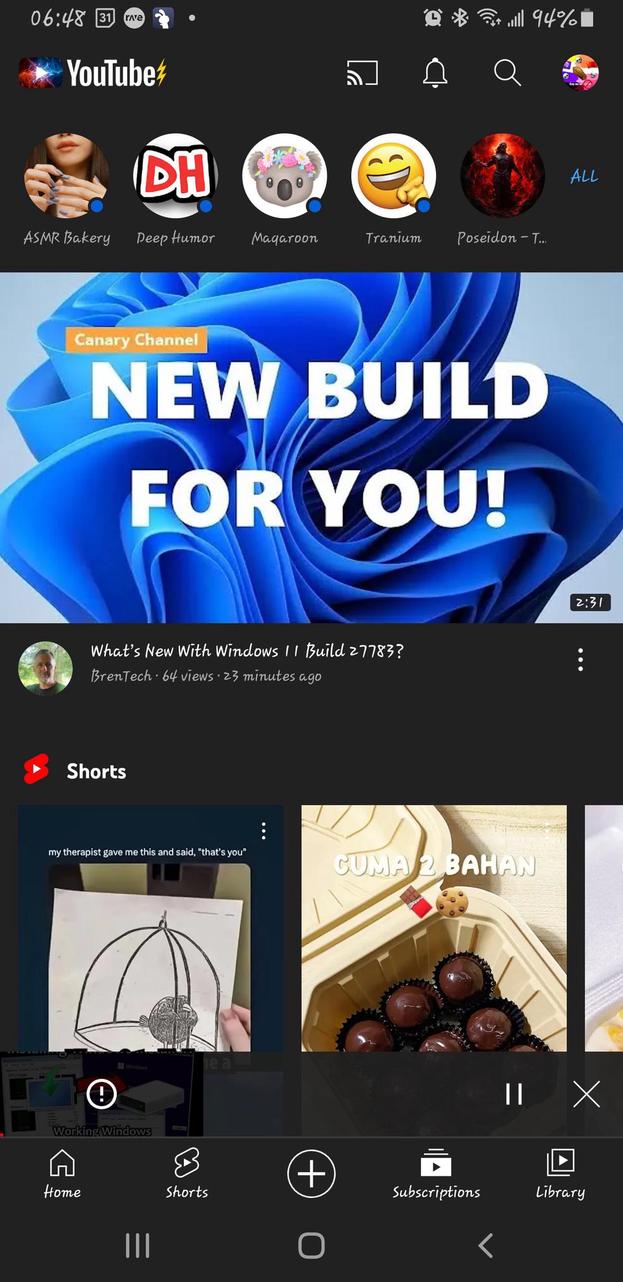This screenshot has height=1282, width=623.
Task: Open BrenTech channel avatar
Action: click(46, 668)
